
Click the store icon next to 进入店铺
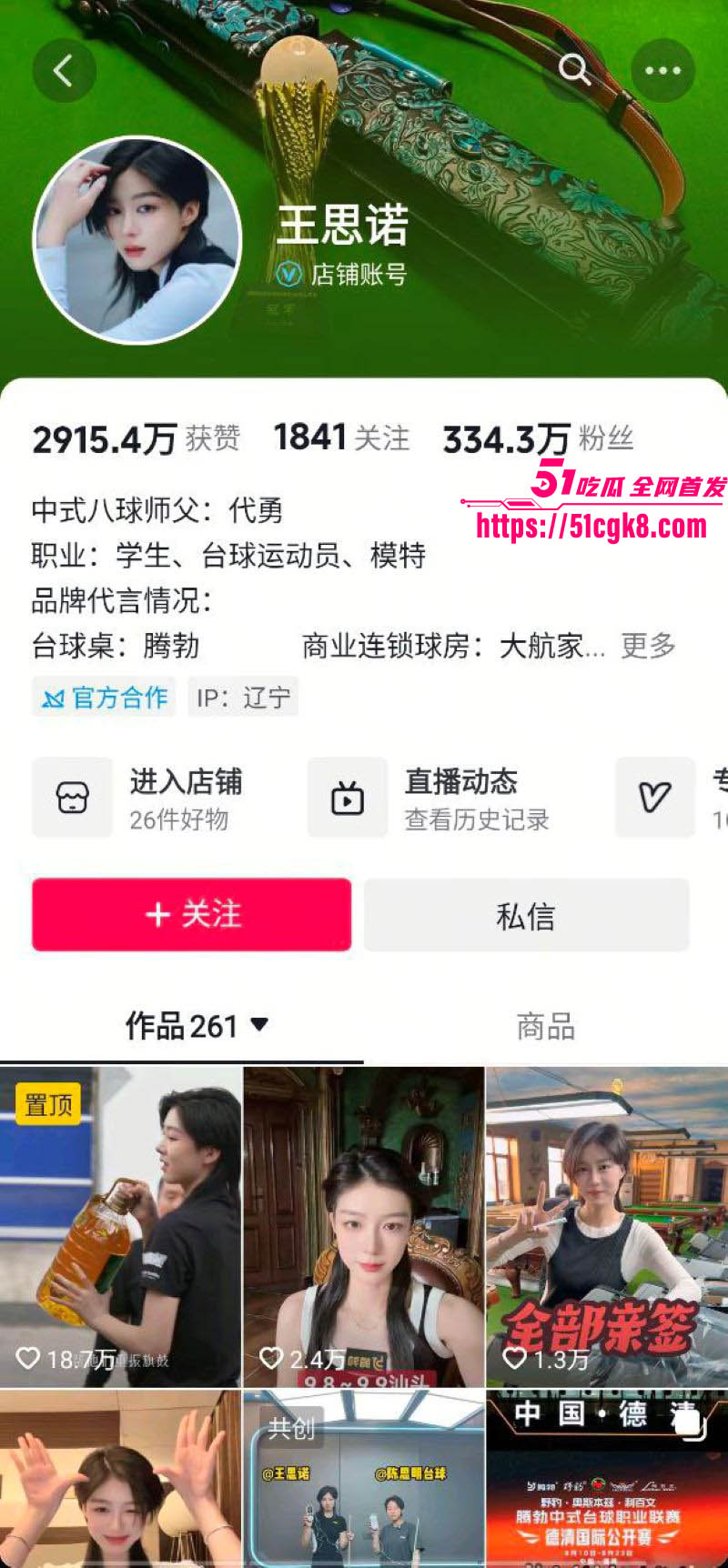point(72,798)
